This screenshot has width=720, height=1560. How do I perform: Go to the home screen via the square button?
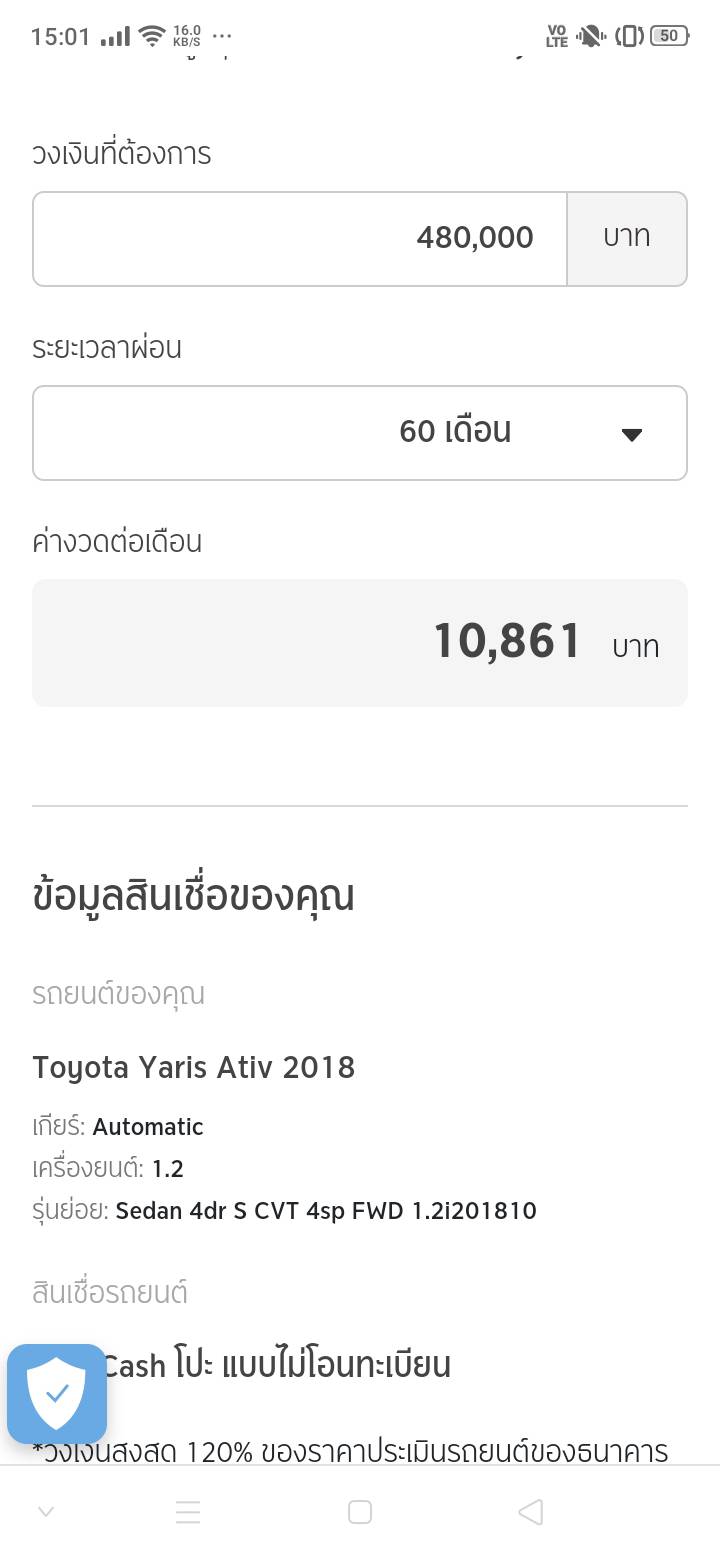pos(360,1512)
